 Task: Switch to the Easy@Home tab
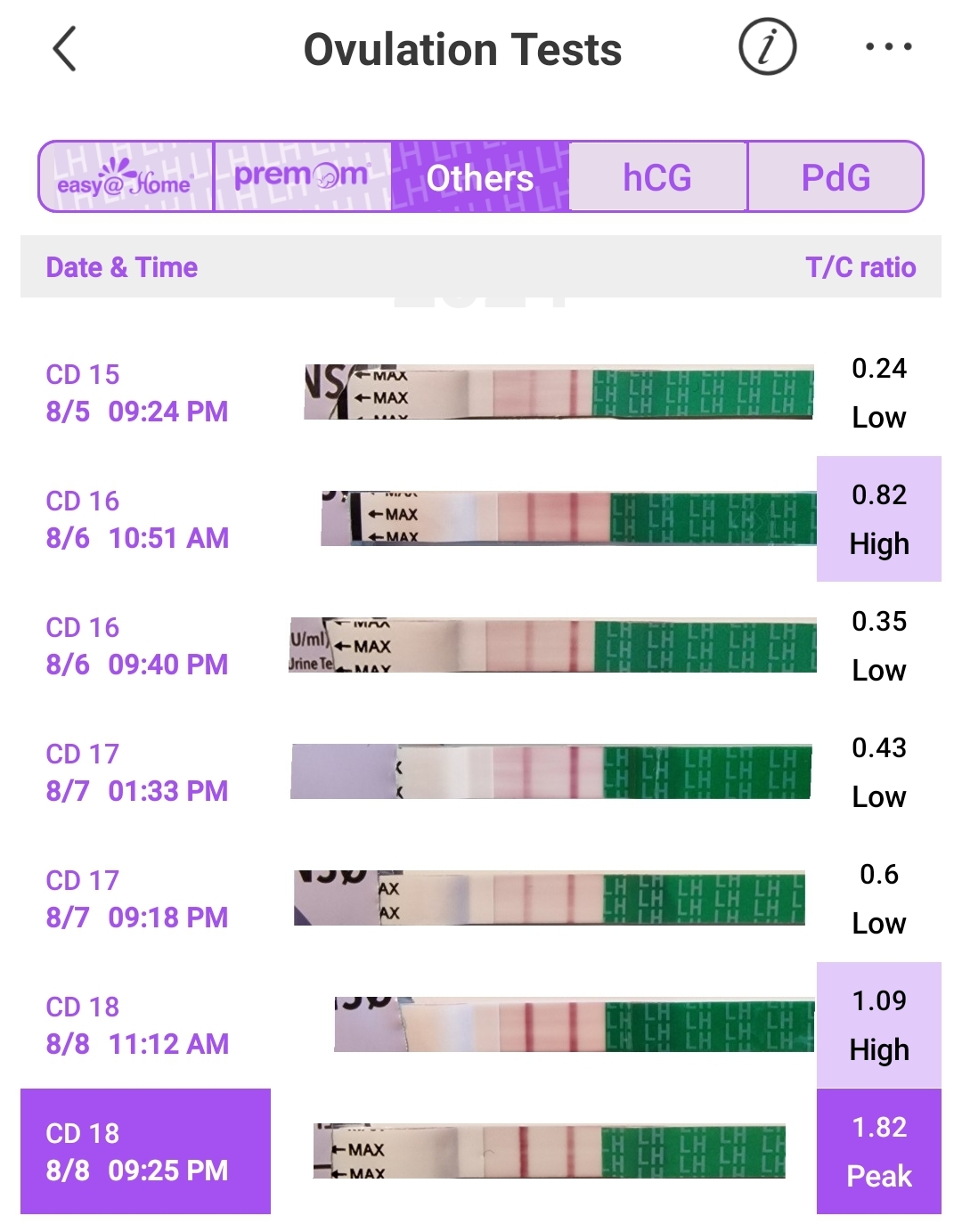click(x=126, y=177)
